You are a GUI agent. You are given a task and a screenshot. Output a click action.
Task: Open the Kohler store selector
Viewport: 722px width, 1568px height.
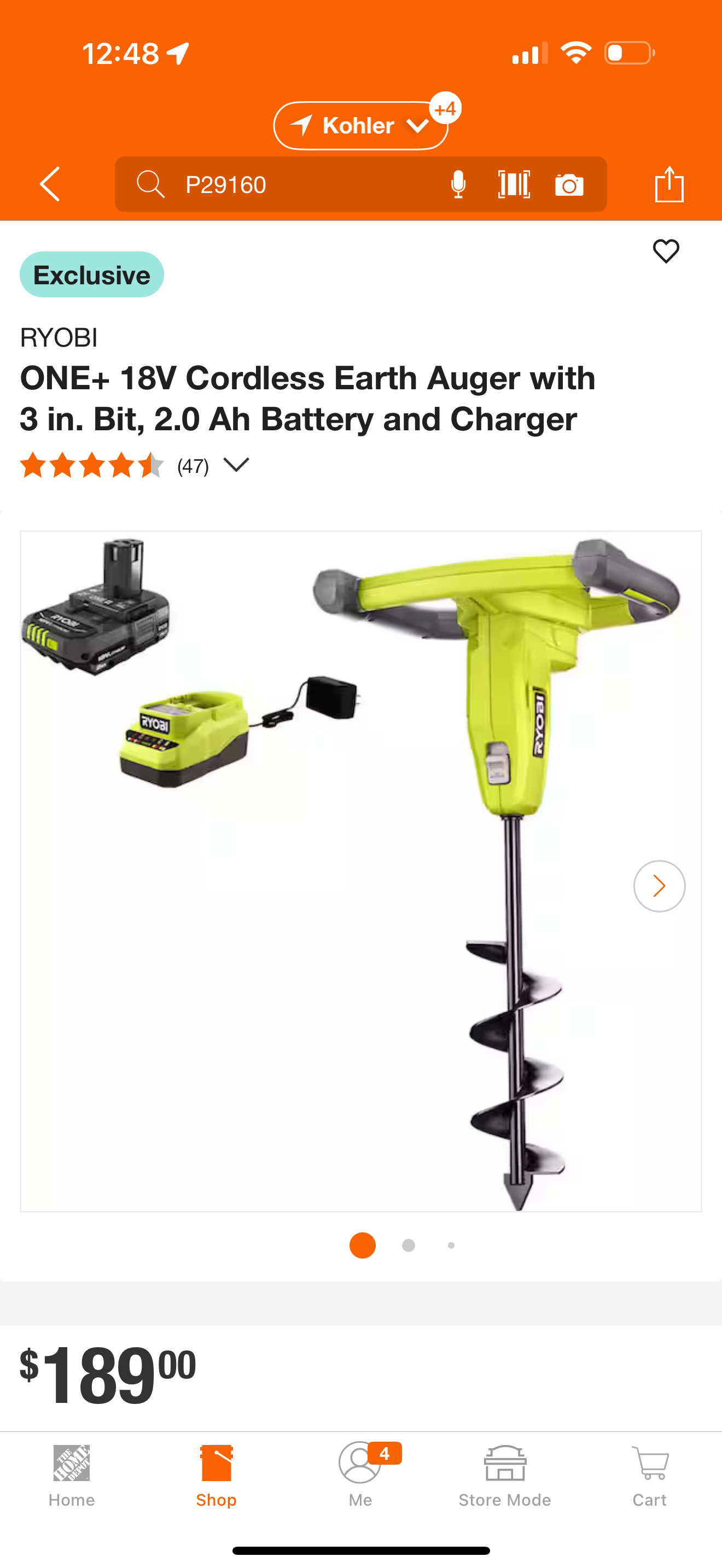pos(360,125)
